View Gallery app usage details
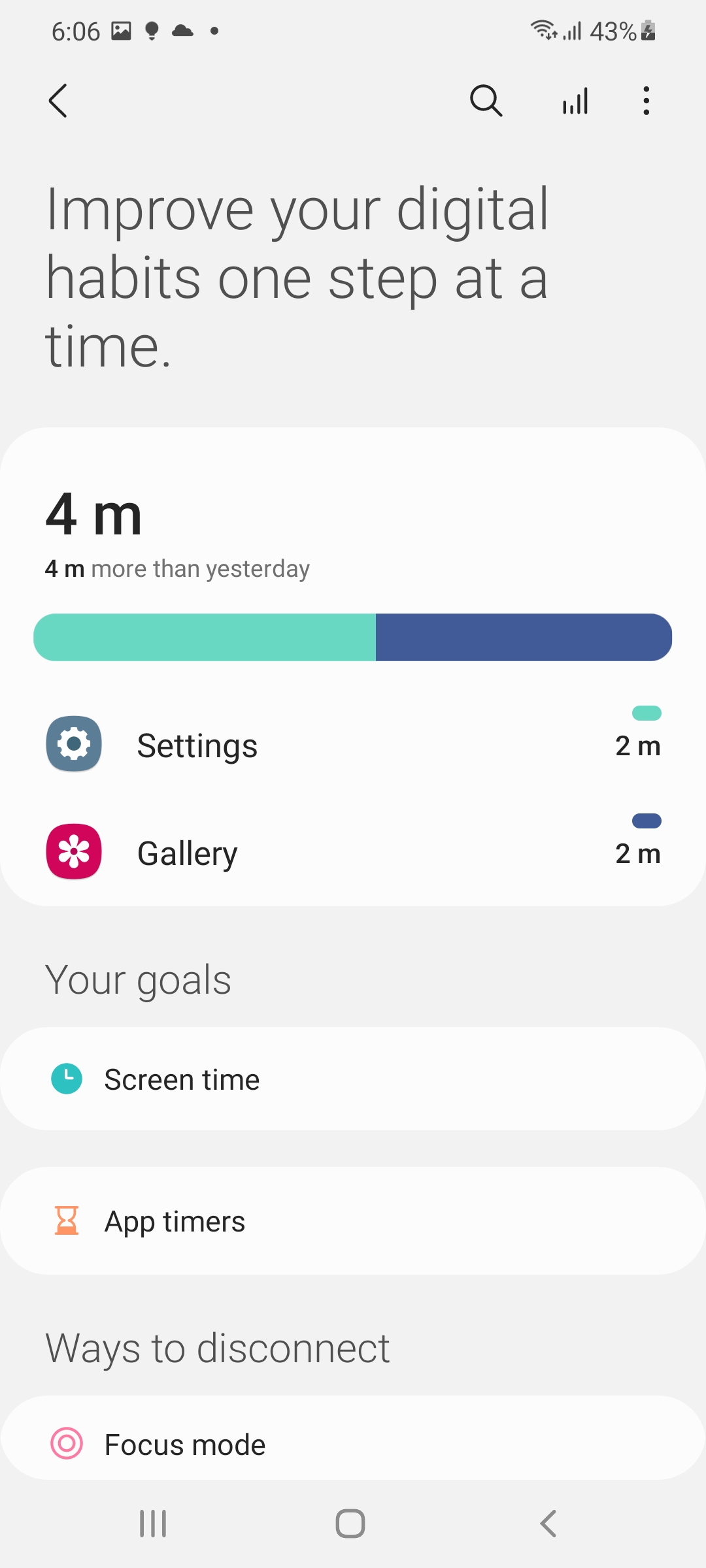The width and height of the screenshot is (706, 1568). coord(353,853)
